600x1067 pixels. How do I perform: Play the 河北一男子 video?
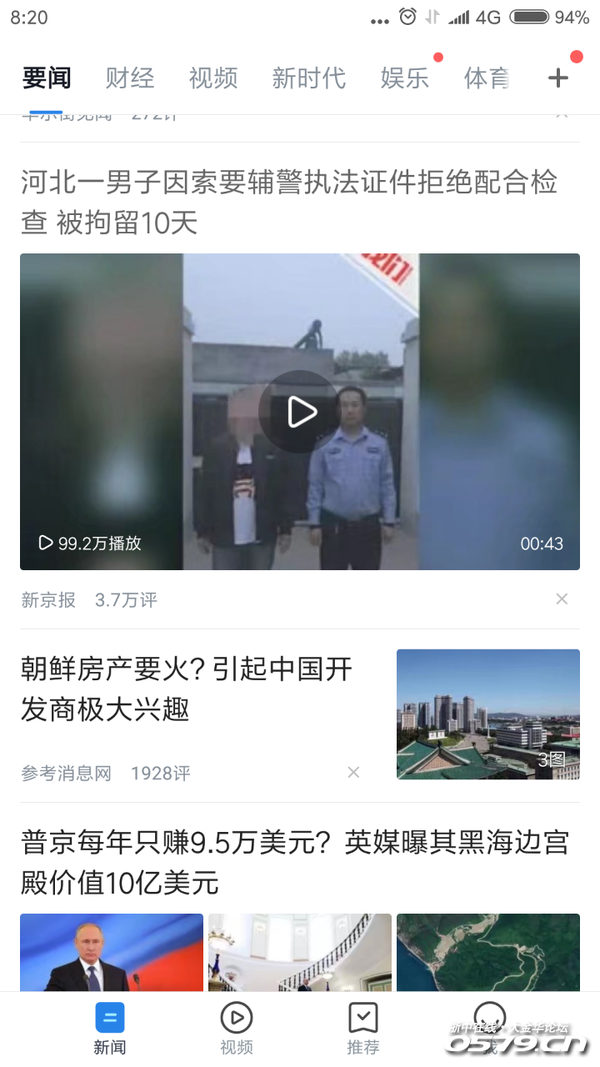[300, 411]
